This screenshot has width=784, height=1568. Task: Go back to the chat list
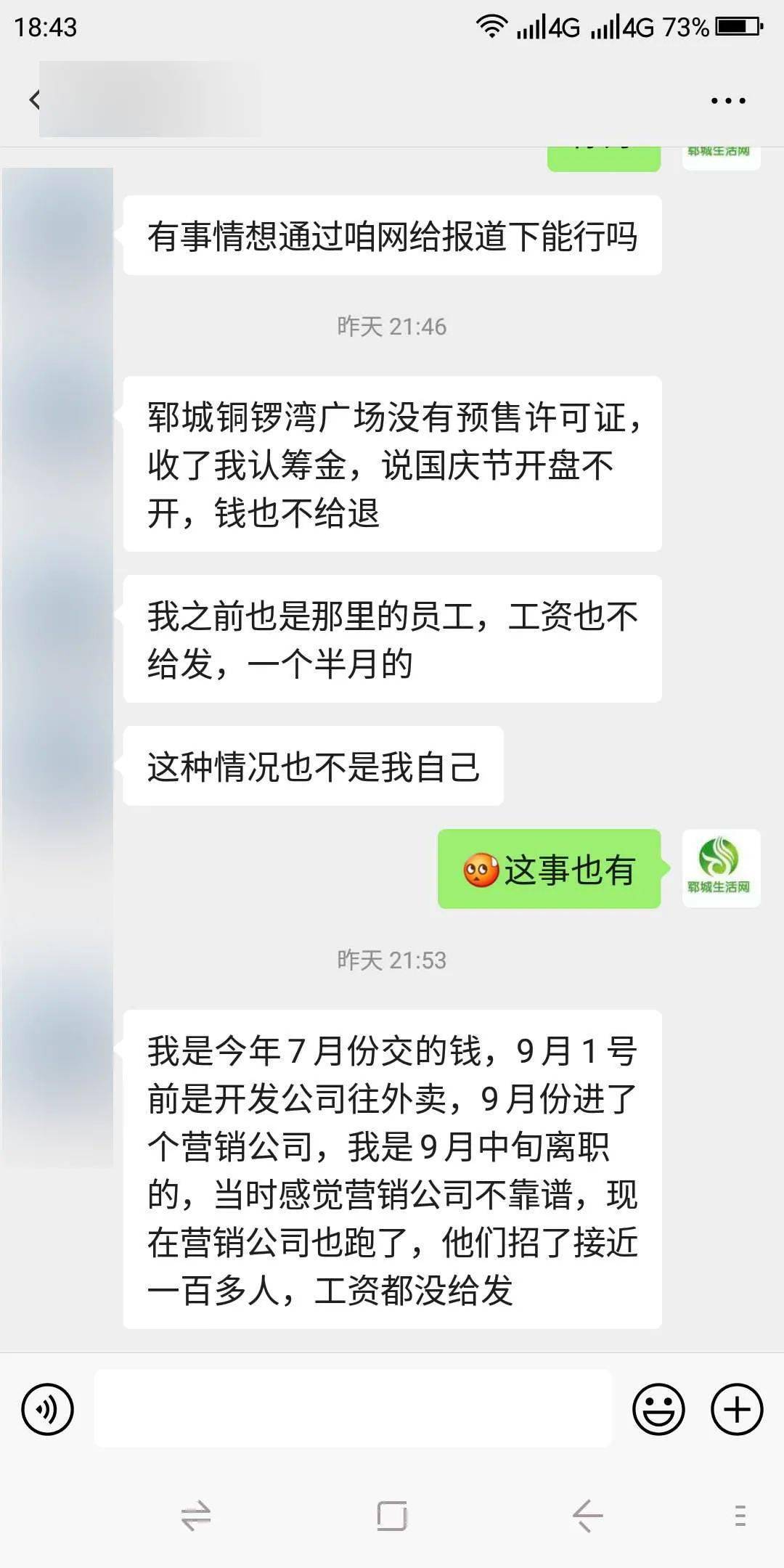[x=33, y=99]
